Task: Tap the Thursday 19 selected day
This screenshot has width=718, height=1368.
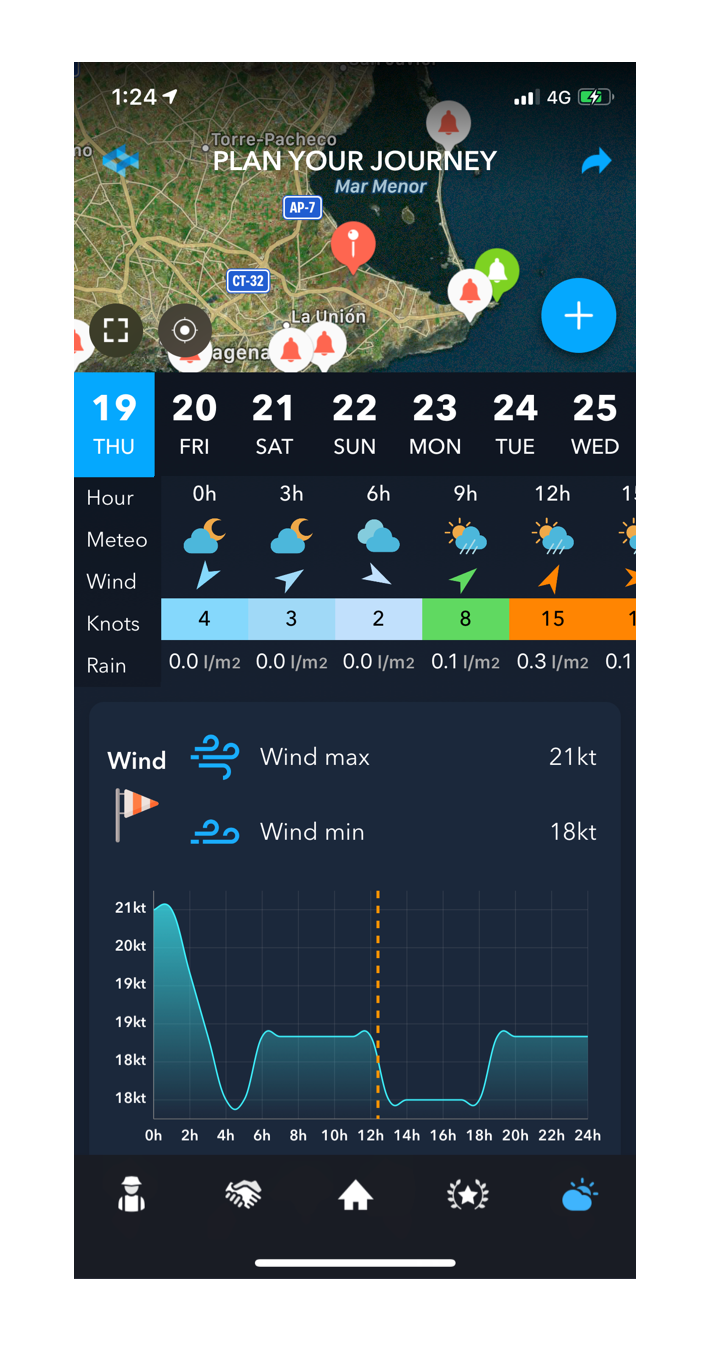Action: click(114, 424)
